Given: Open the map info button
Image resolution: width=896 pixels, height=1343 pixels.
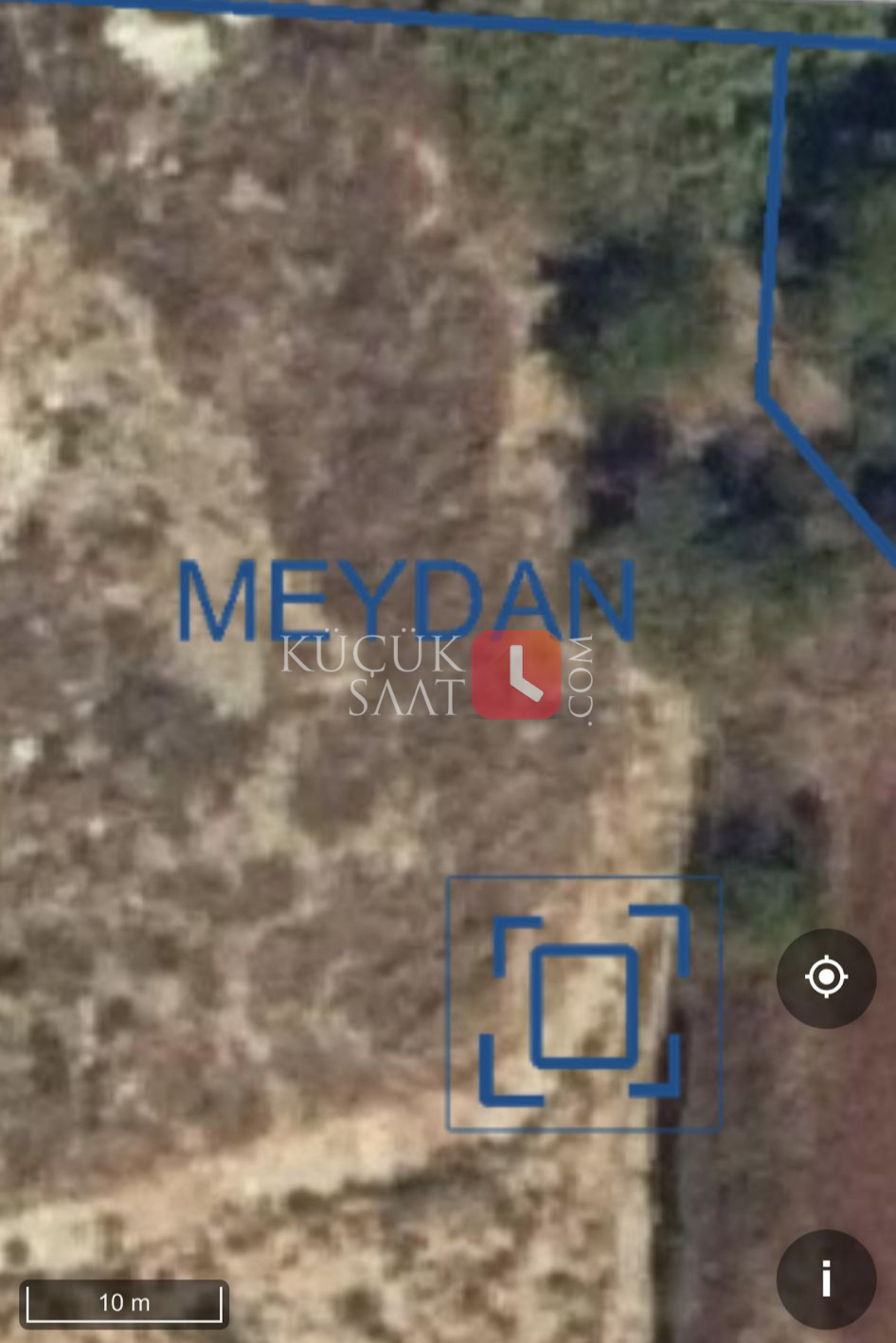Looking at the screenshot, I should pos(826,1279).
